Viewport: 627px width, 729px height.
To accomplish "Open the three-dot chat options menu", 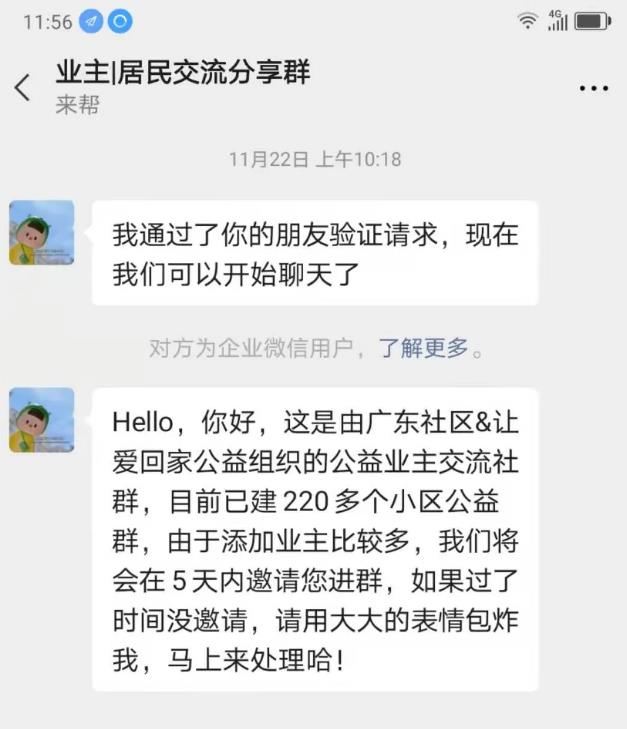I will [594, 88].
